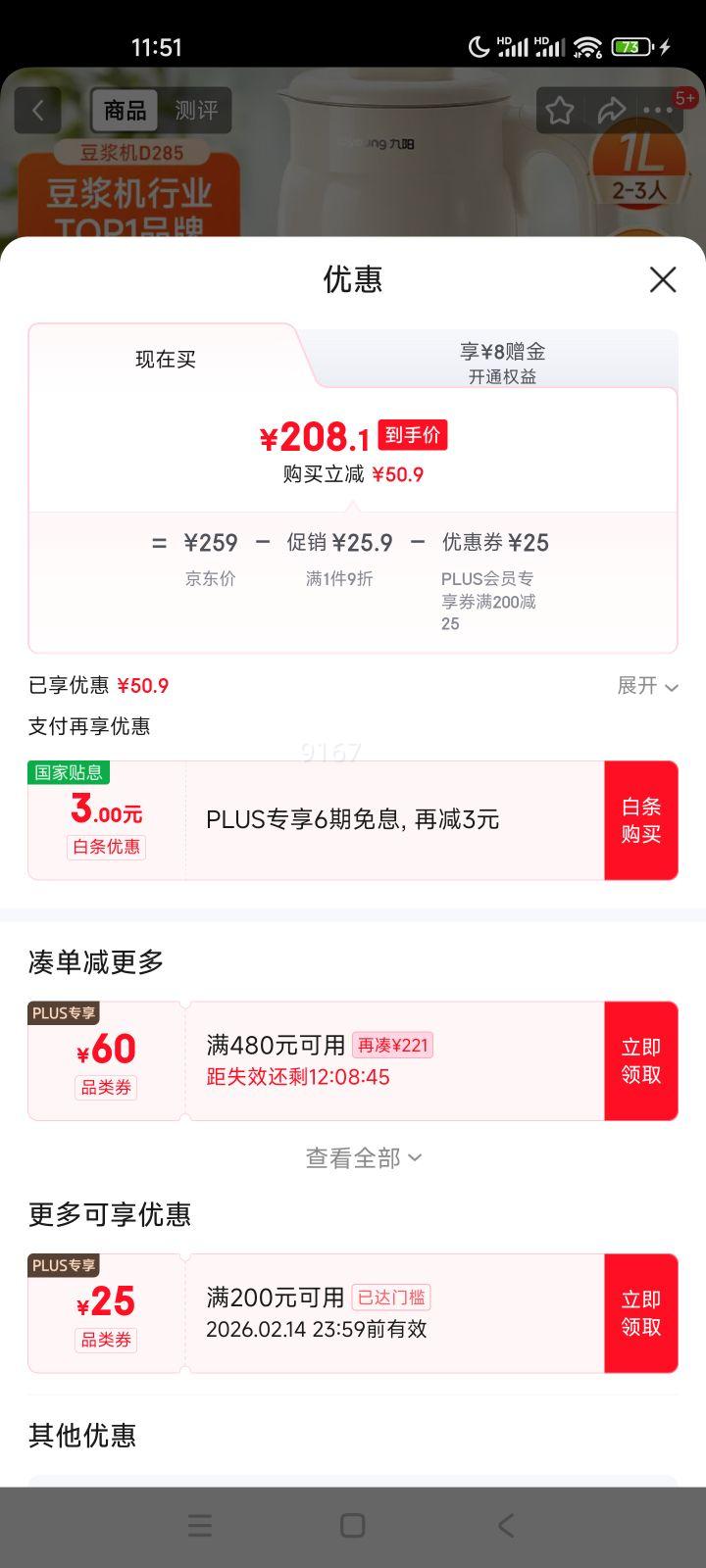Tap the back arrow in the navigation bar
The width and height of the screenshot is (706, 1568).
[505, 1525]
